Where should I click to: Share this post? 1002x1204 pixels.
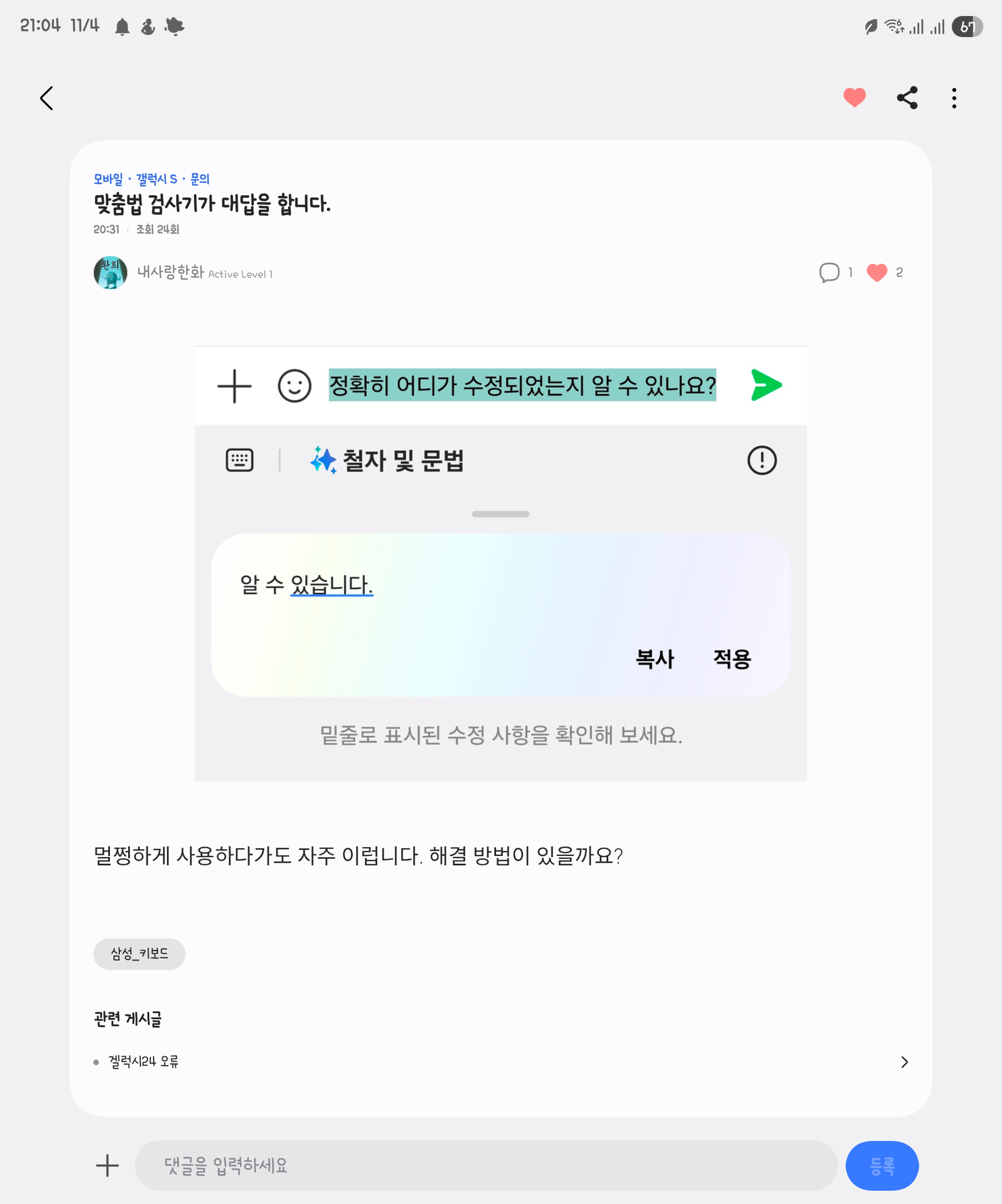click(907, 98)
